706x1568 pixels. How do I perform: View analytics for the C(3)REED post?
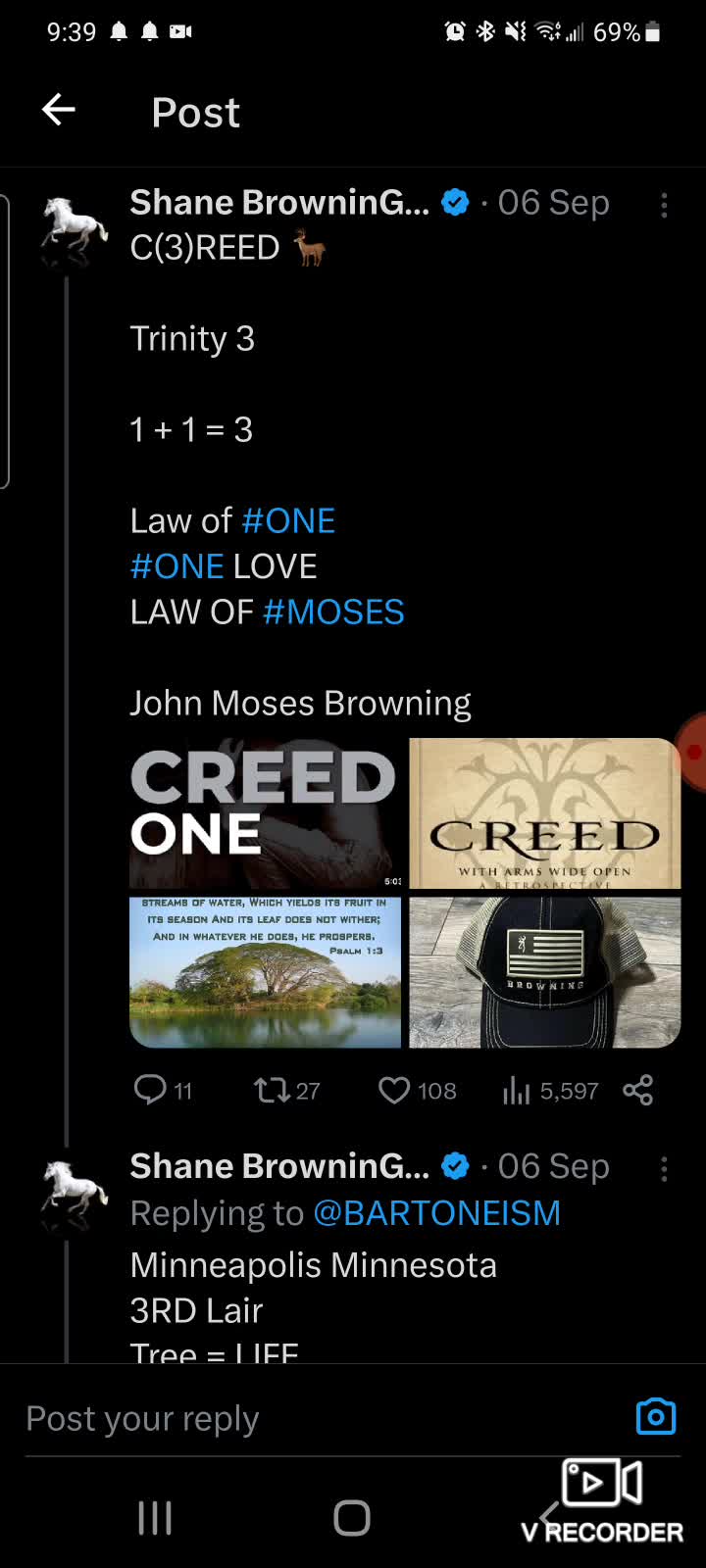click(x=517, y=1090)
